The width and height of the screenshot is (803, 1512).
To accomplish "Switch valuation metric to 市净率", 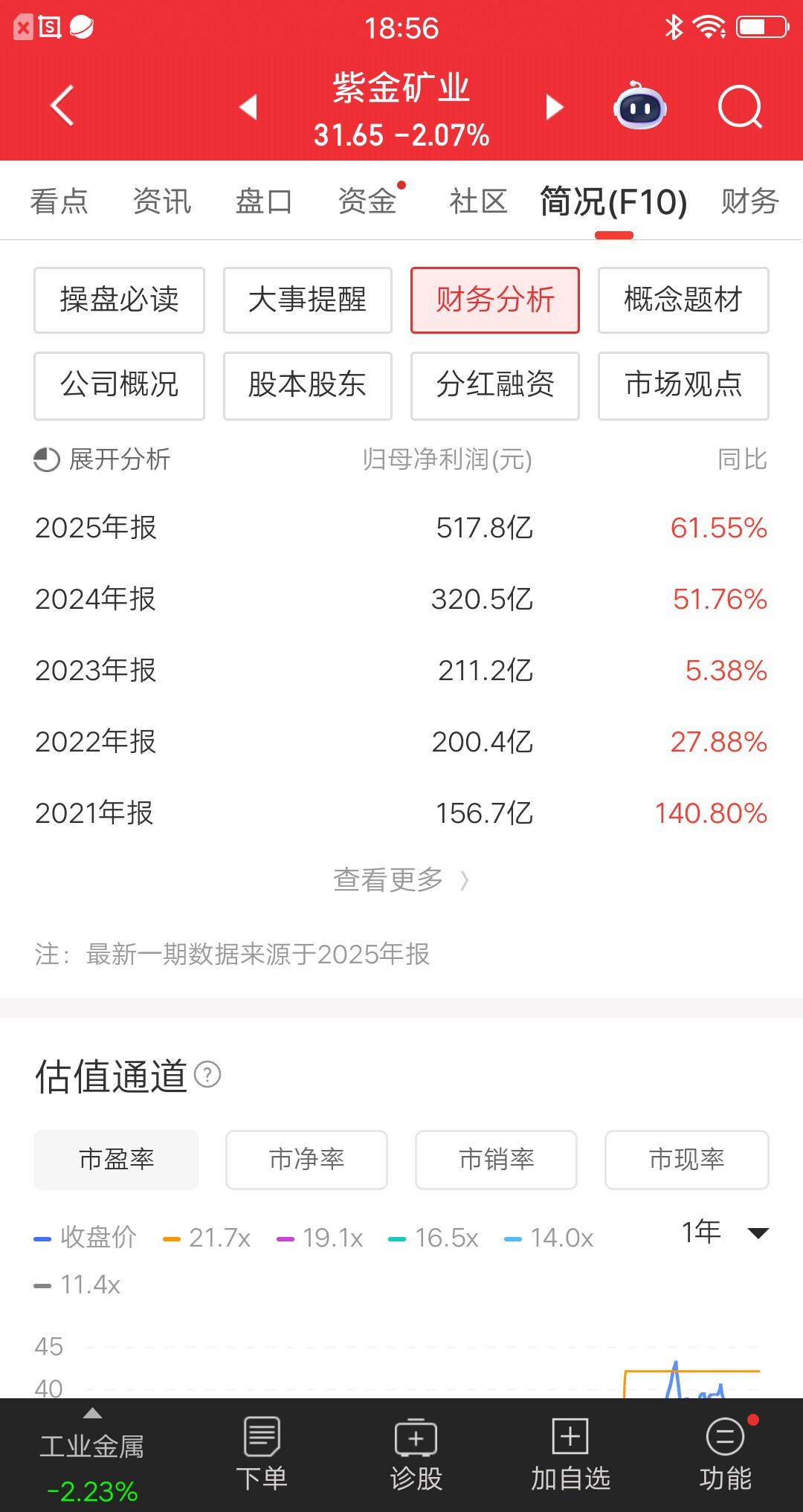I will point(306,1160).
